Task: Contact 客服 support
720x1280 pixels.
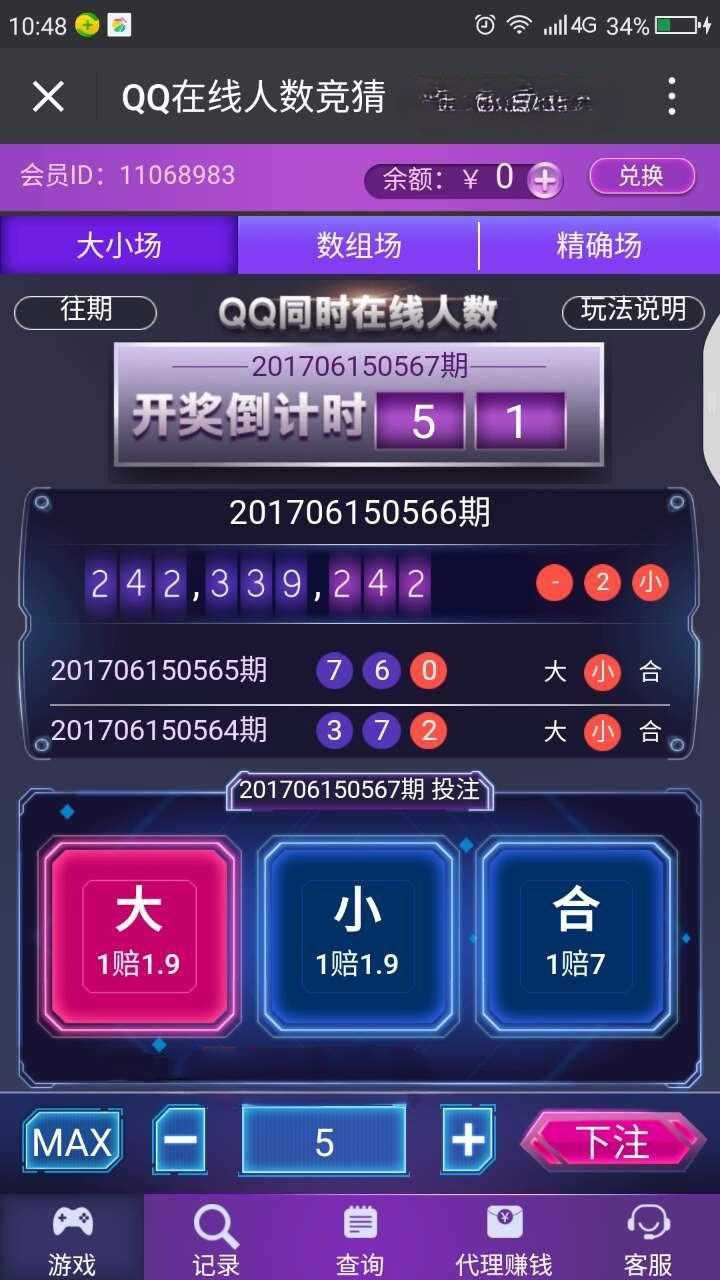Action: pos(648,1240)
